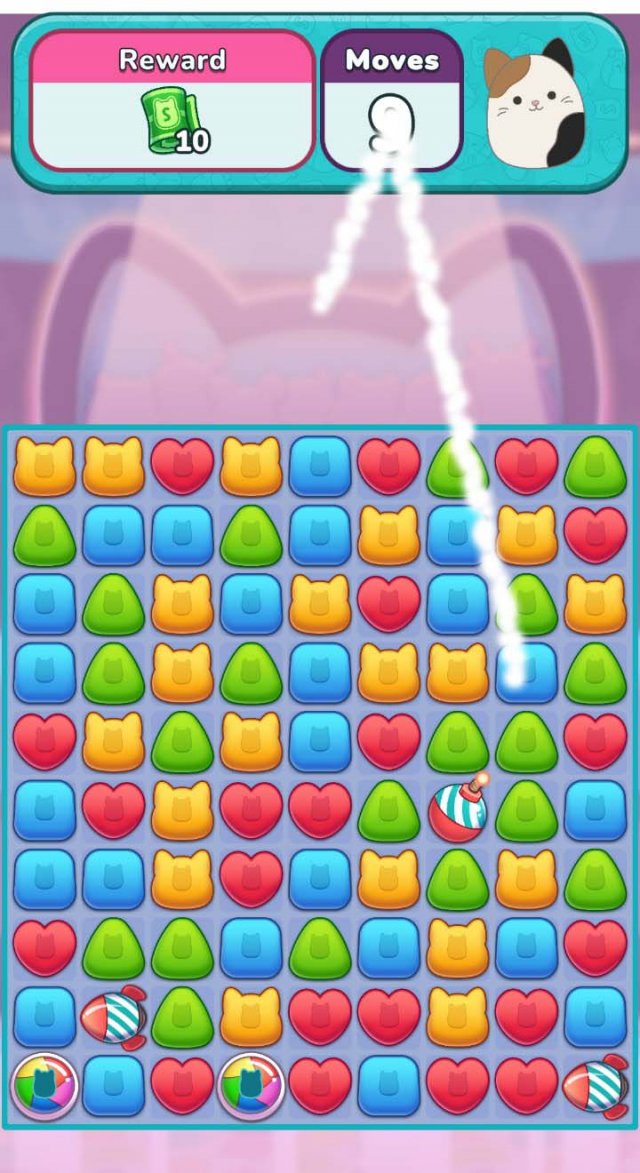The height and width of the screenshot is (1173, 640).
Task: Trigger the rainbow ball between two red hearts
Action: click(x=251, y=1085)
